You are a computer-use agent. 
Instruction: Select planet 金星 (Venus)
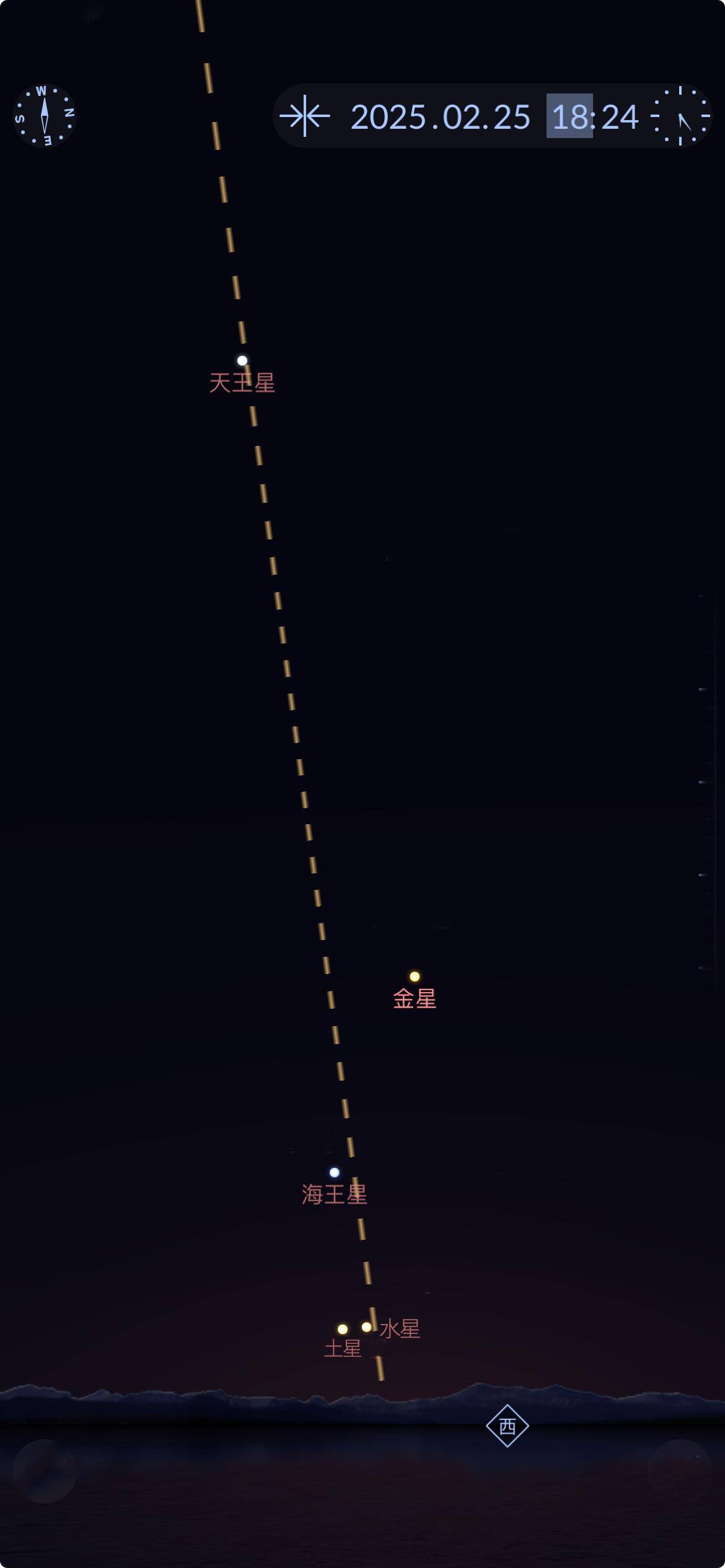click(415, 977)
